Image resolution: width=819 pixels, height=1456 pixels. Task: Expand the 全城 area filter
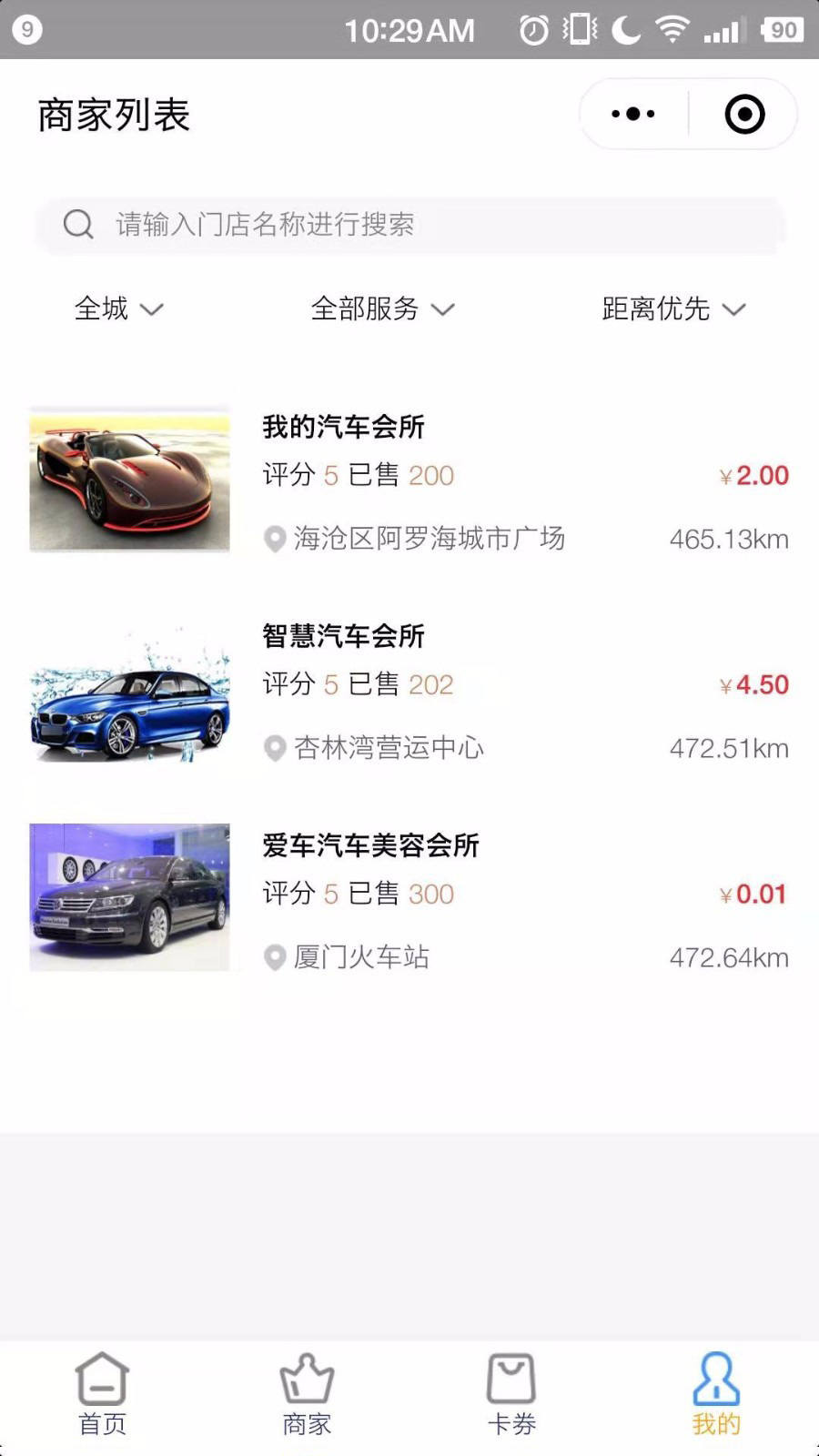(x=118, y=309)
